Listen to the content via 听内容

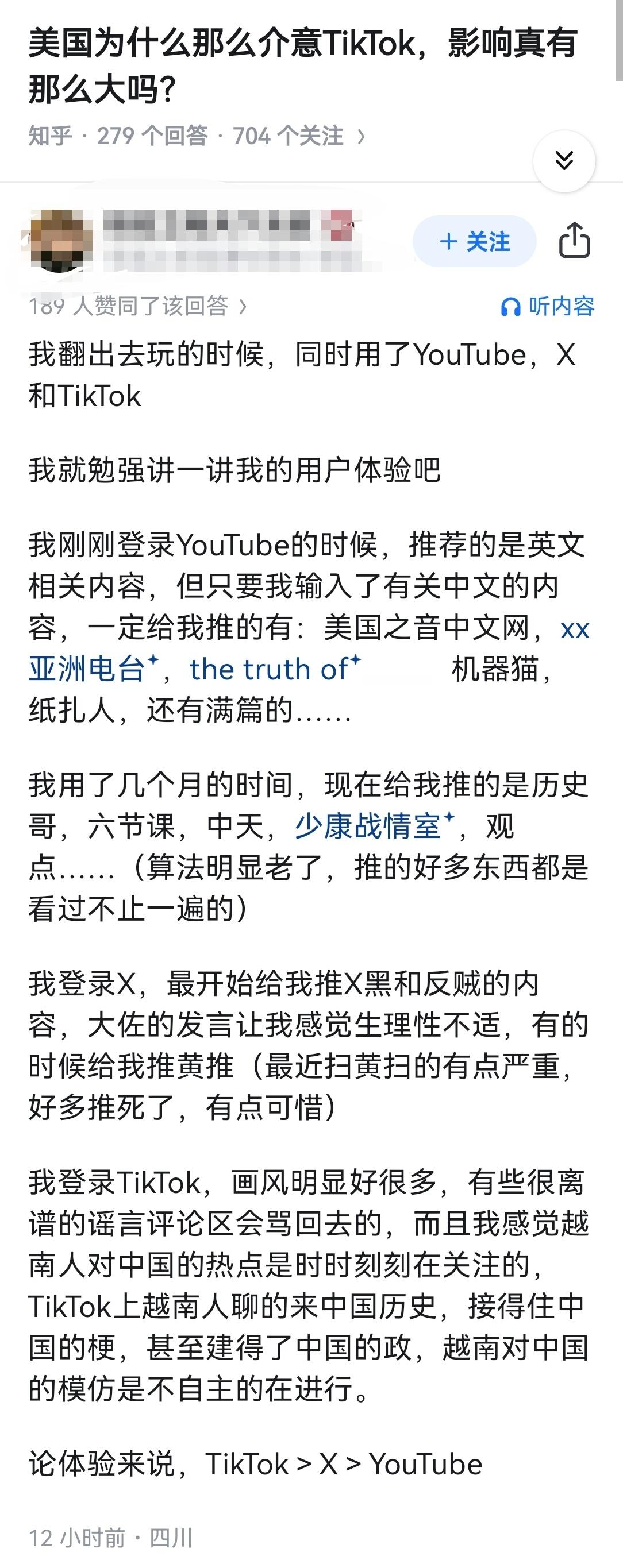point(547,306)
